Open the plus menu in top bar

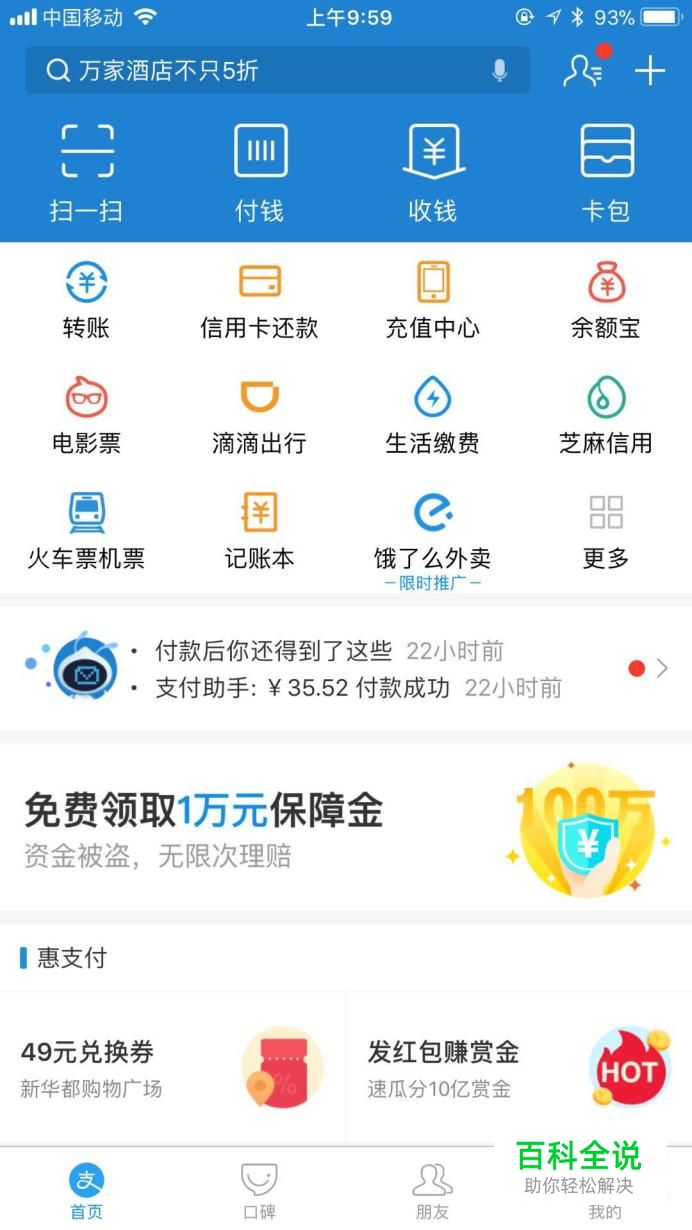pos(650,70)
